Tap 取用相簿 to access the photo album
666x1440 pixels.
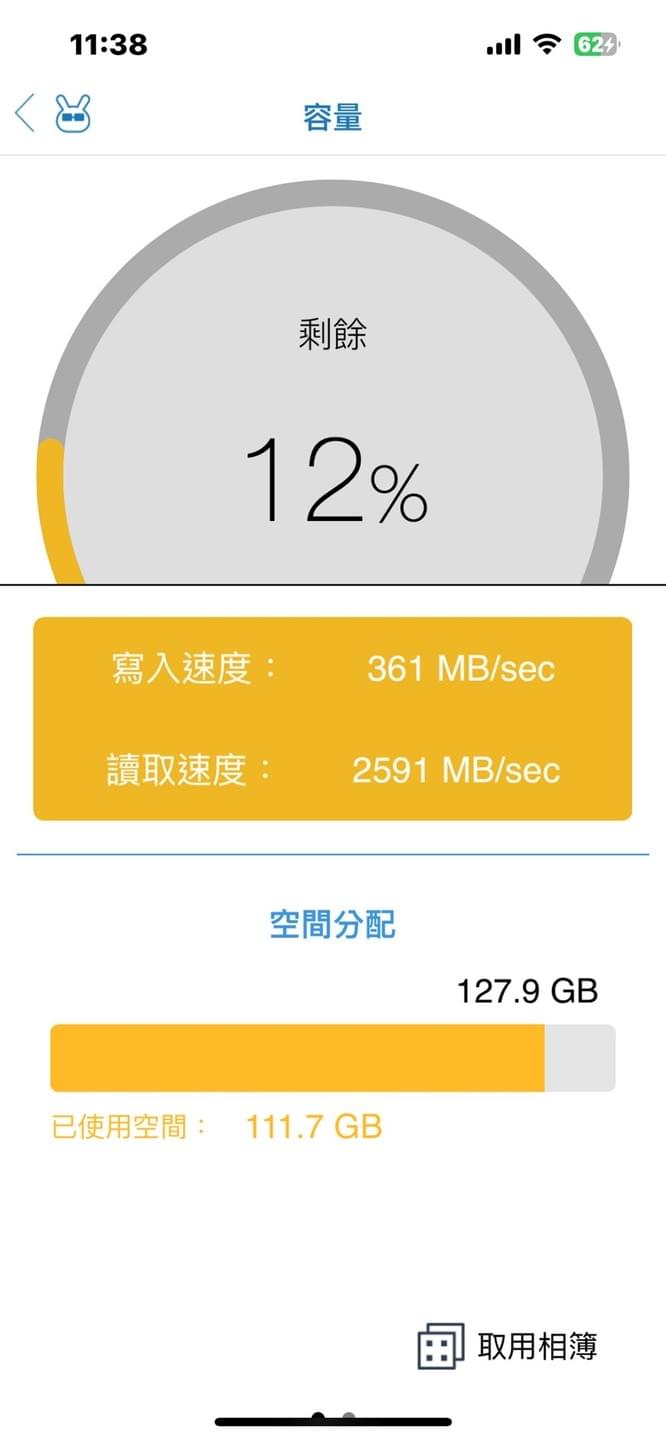pos(508,1346)
